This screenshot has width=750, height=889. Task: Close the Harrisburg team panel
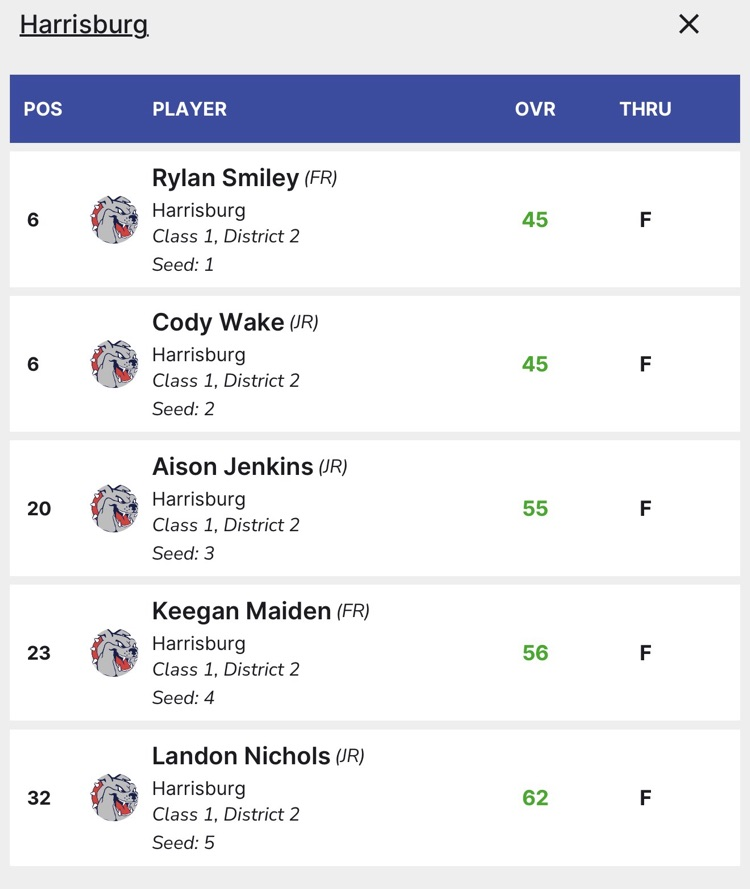pos(689,24)
